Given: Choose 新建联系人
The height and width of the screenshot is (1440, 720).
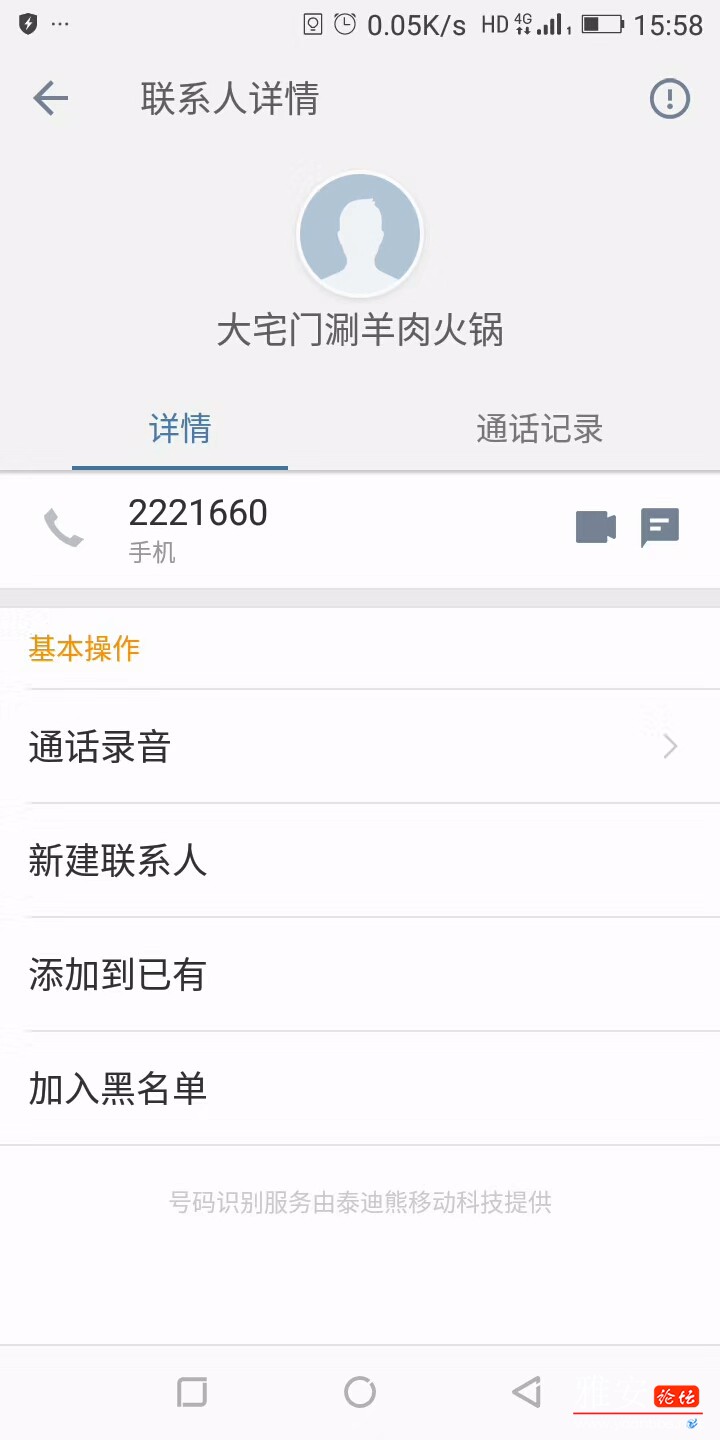Looking at the screenshot, I should (360, 860).
